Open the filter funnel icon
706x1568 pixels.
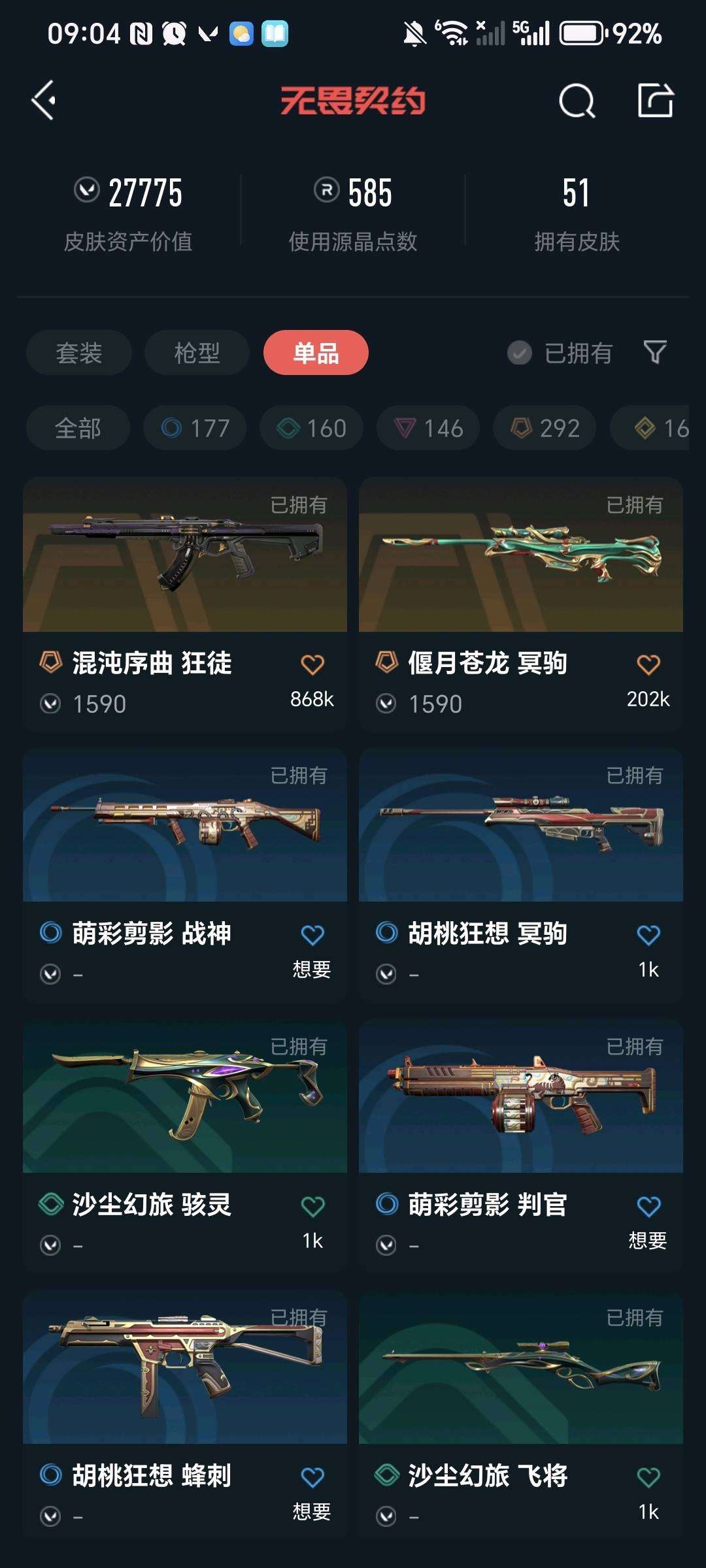(x=655, y=353)
